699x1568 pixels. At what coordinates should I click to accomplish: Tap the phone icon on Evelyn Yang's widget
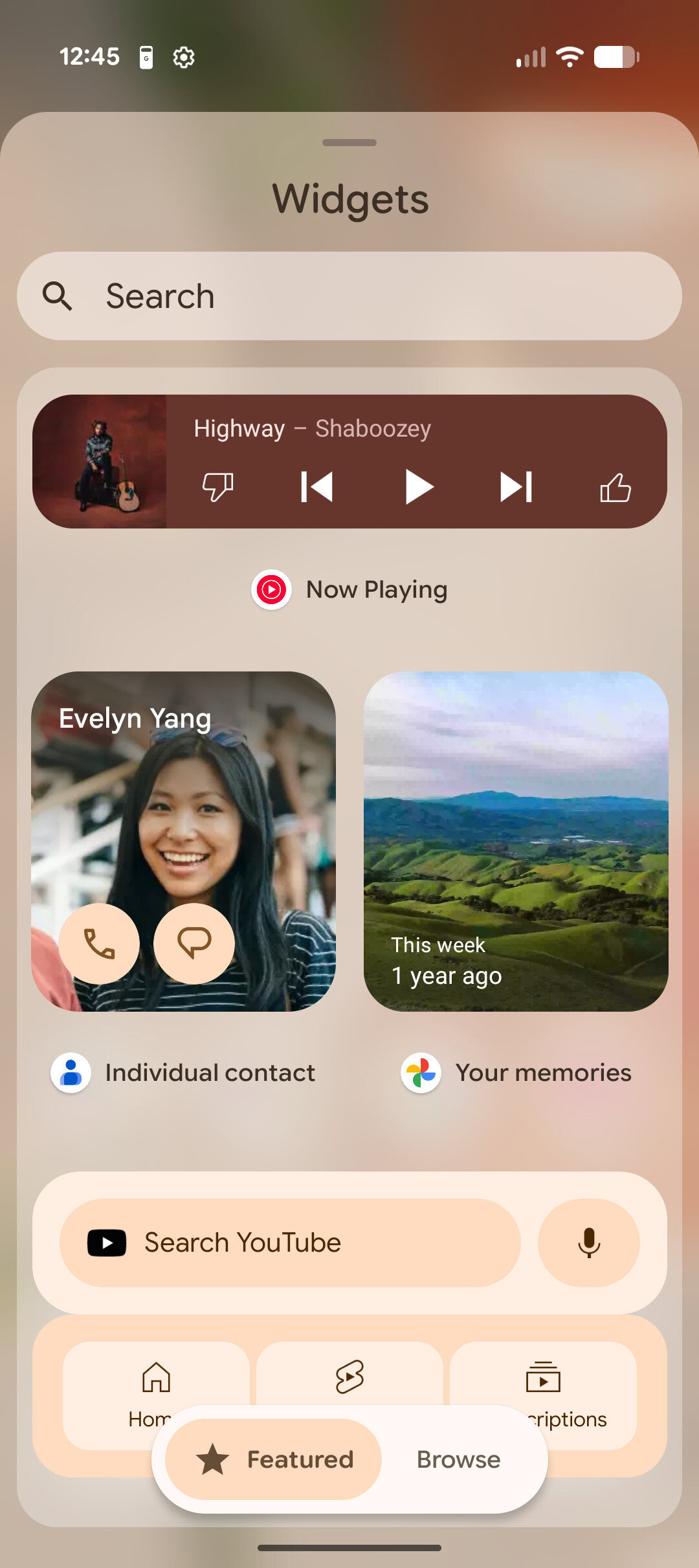pyautogui.click(x=98, y=943)
